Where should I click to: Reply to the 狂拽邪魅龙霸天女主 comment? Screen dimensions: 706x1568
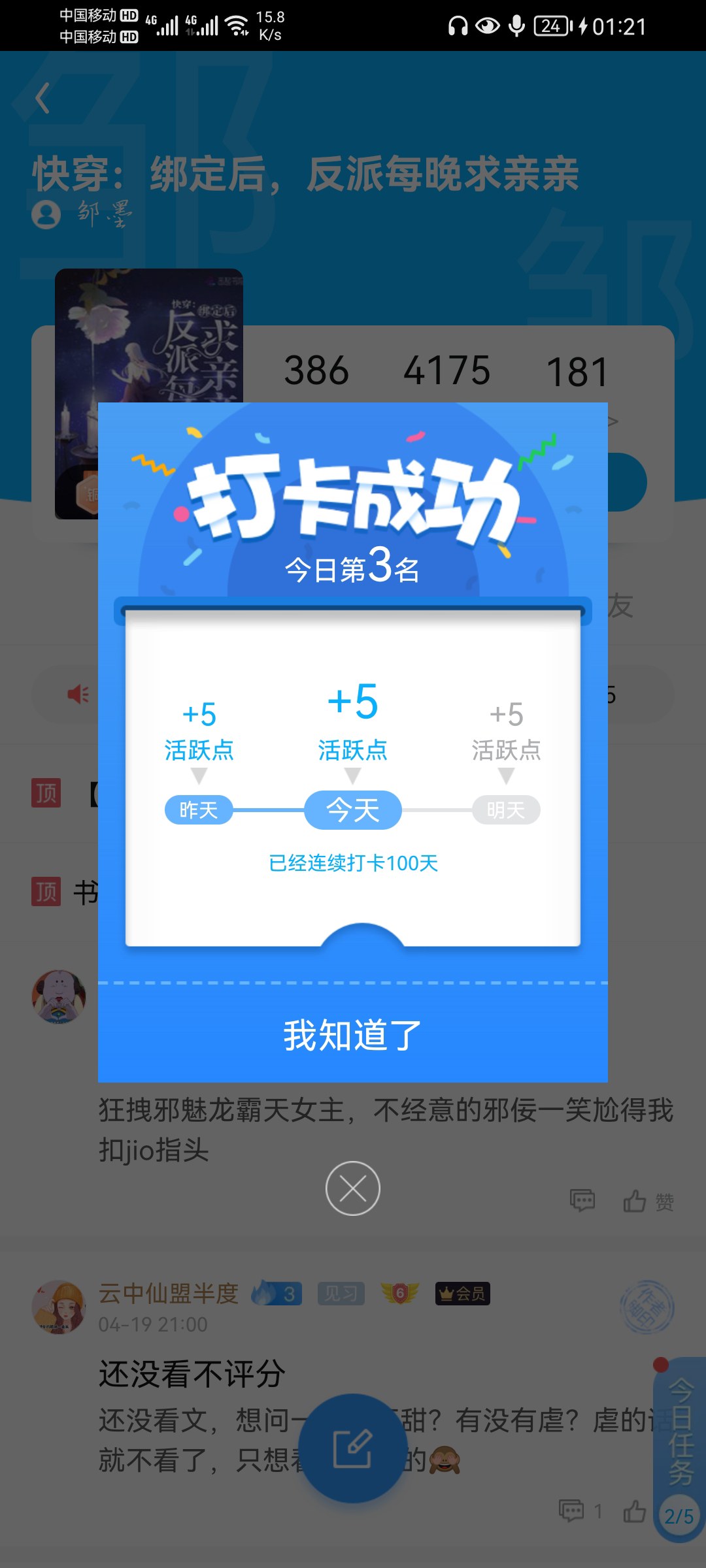(582, 1201)
